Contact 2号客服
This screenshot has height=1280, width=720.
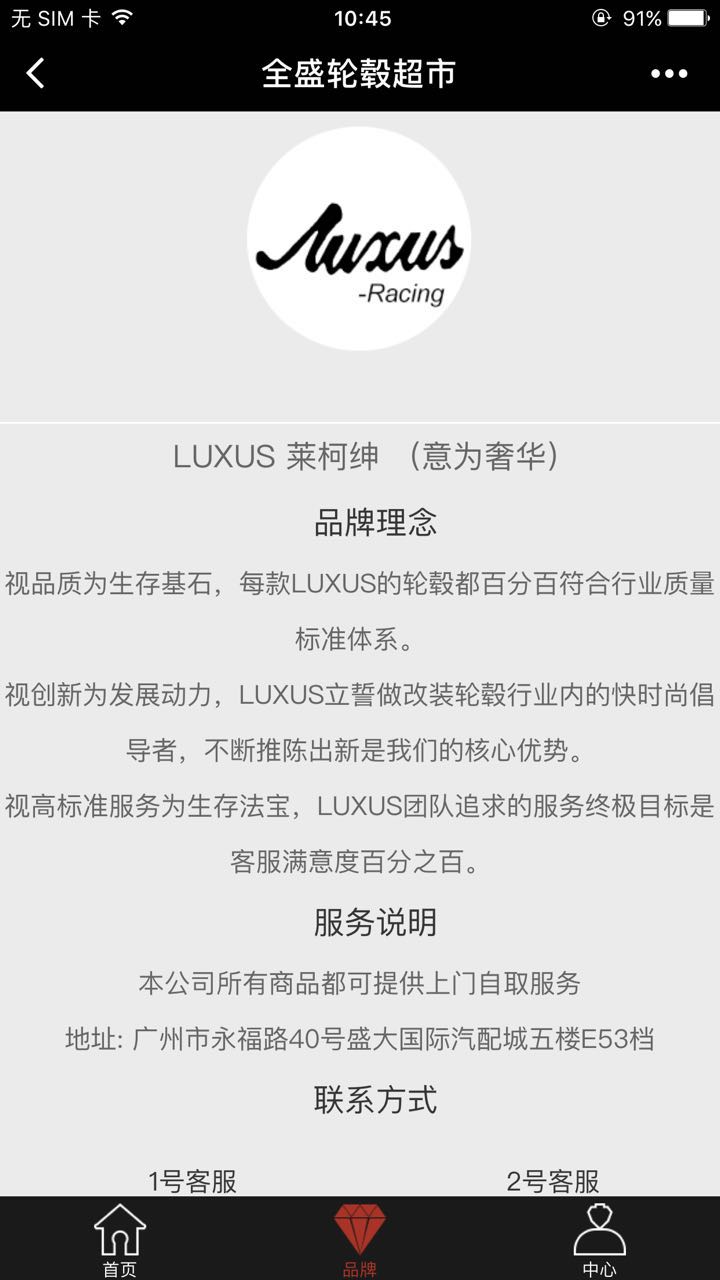pos(553,1181)
